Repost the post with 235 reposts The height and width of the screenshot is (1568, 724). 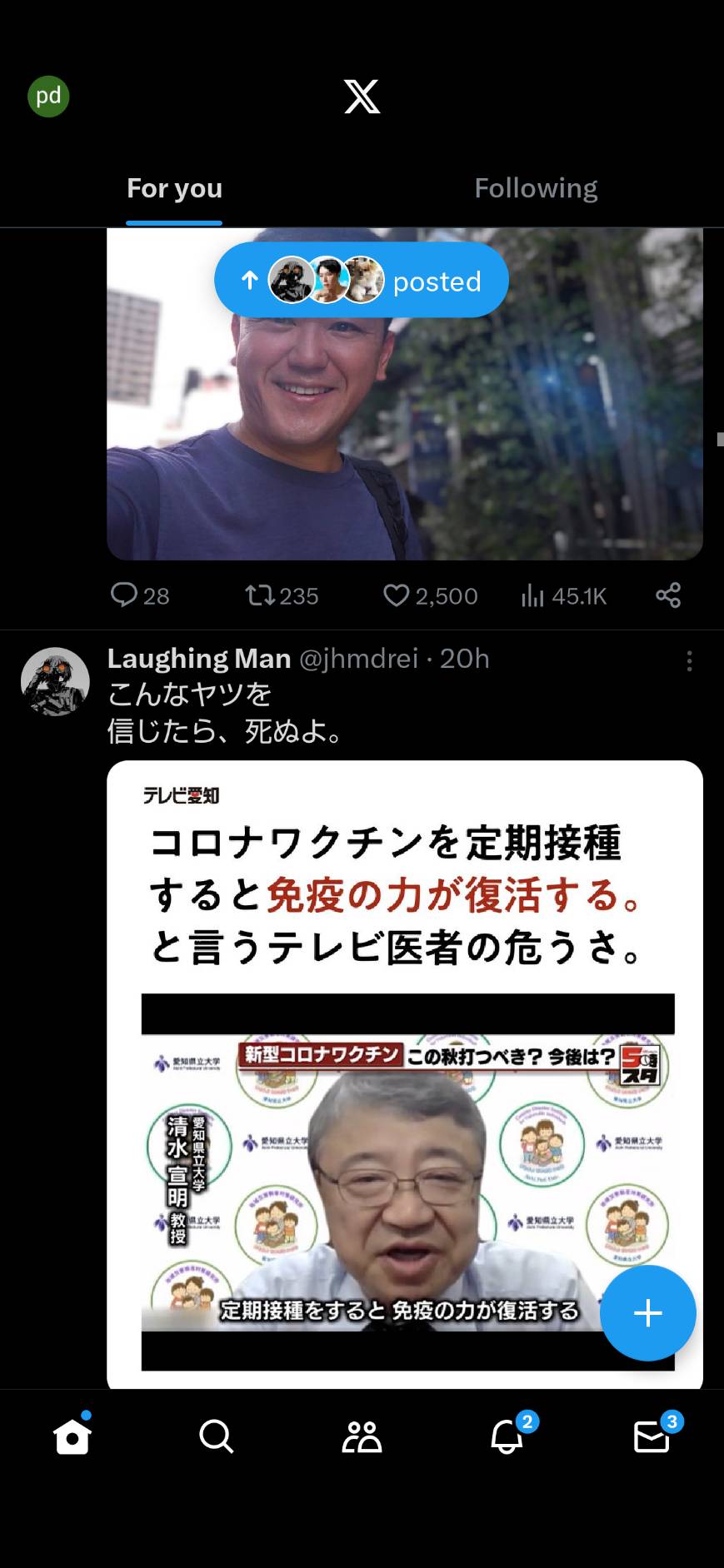click(282, 595)
